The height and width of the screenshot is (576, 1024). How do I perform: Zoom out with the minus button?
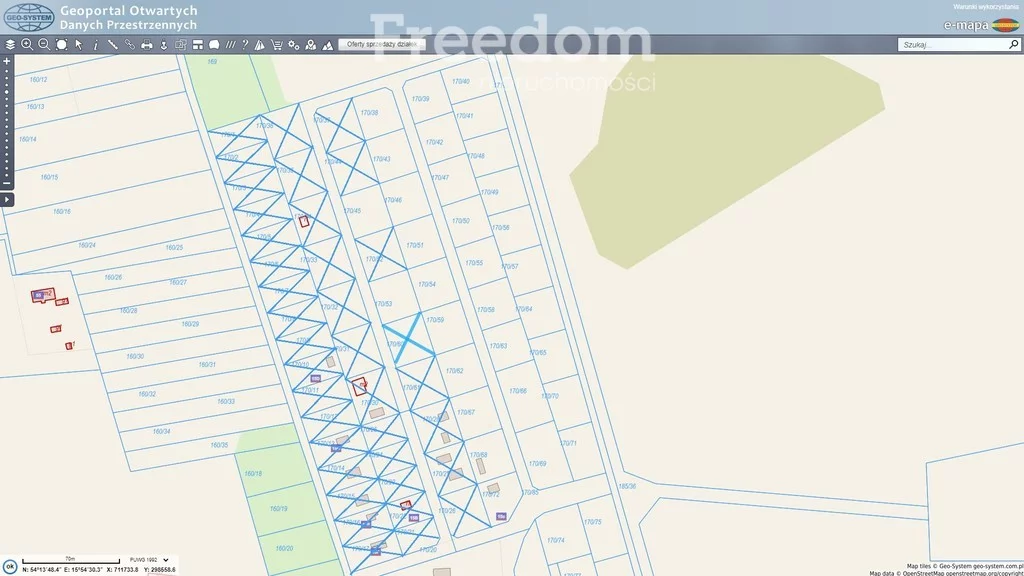pyautogui.click(x=7, y=184)
